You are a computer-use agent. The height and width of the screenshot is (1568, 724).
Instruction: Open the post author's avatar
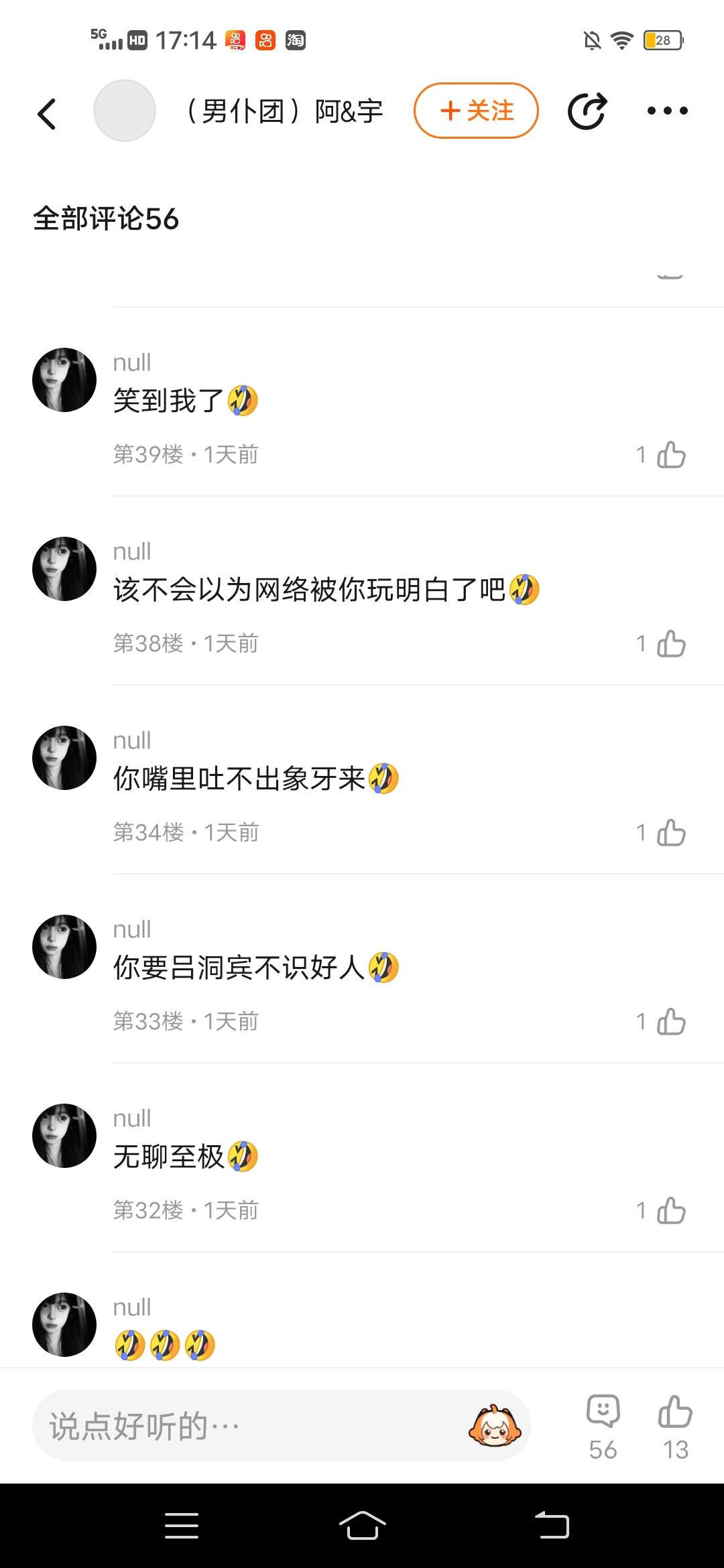tap(125, 111)
